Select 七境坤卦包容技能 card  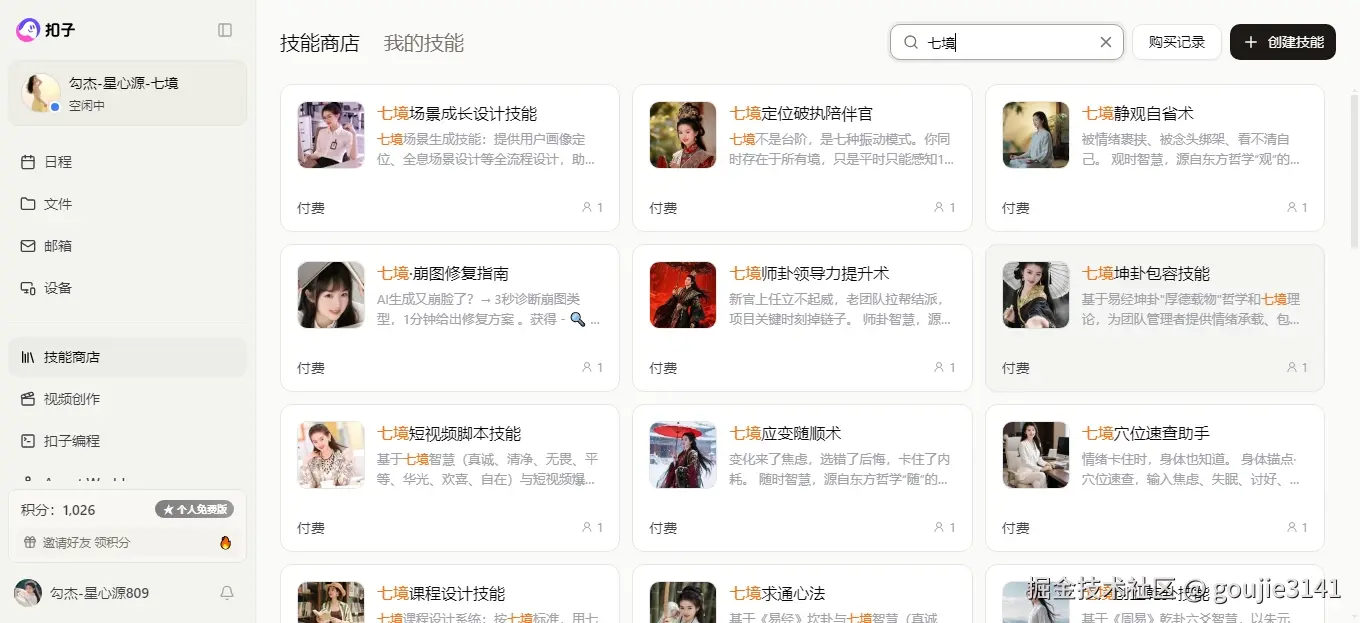1155,318
